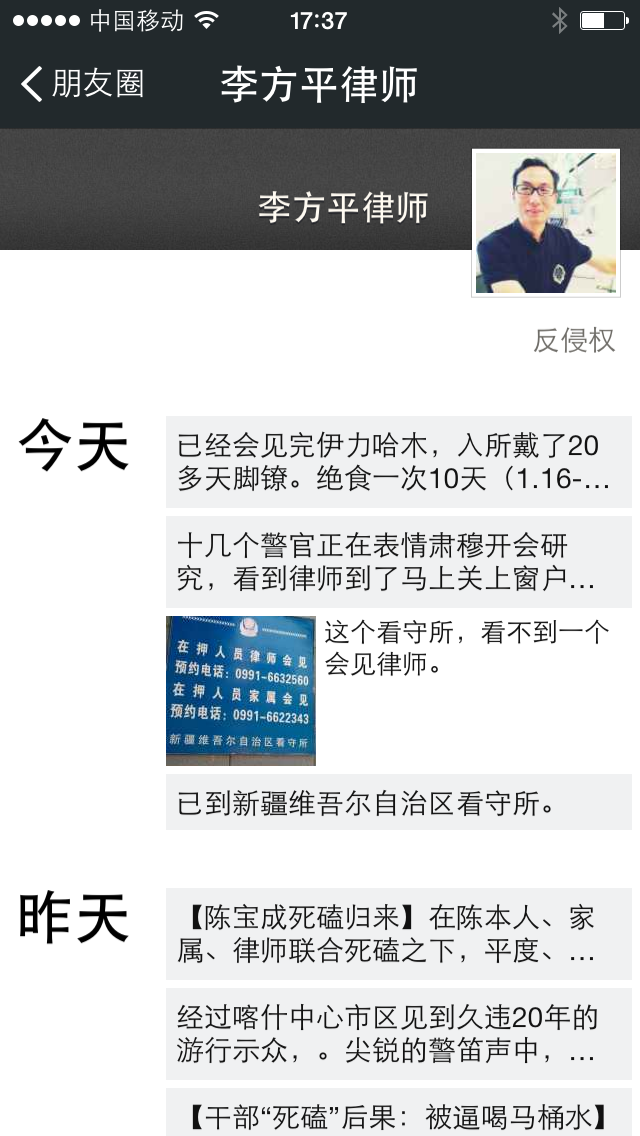Open post starting 十几个警官正在表情肃穆开会研究

pos(398,562)
